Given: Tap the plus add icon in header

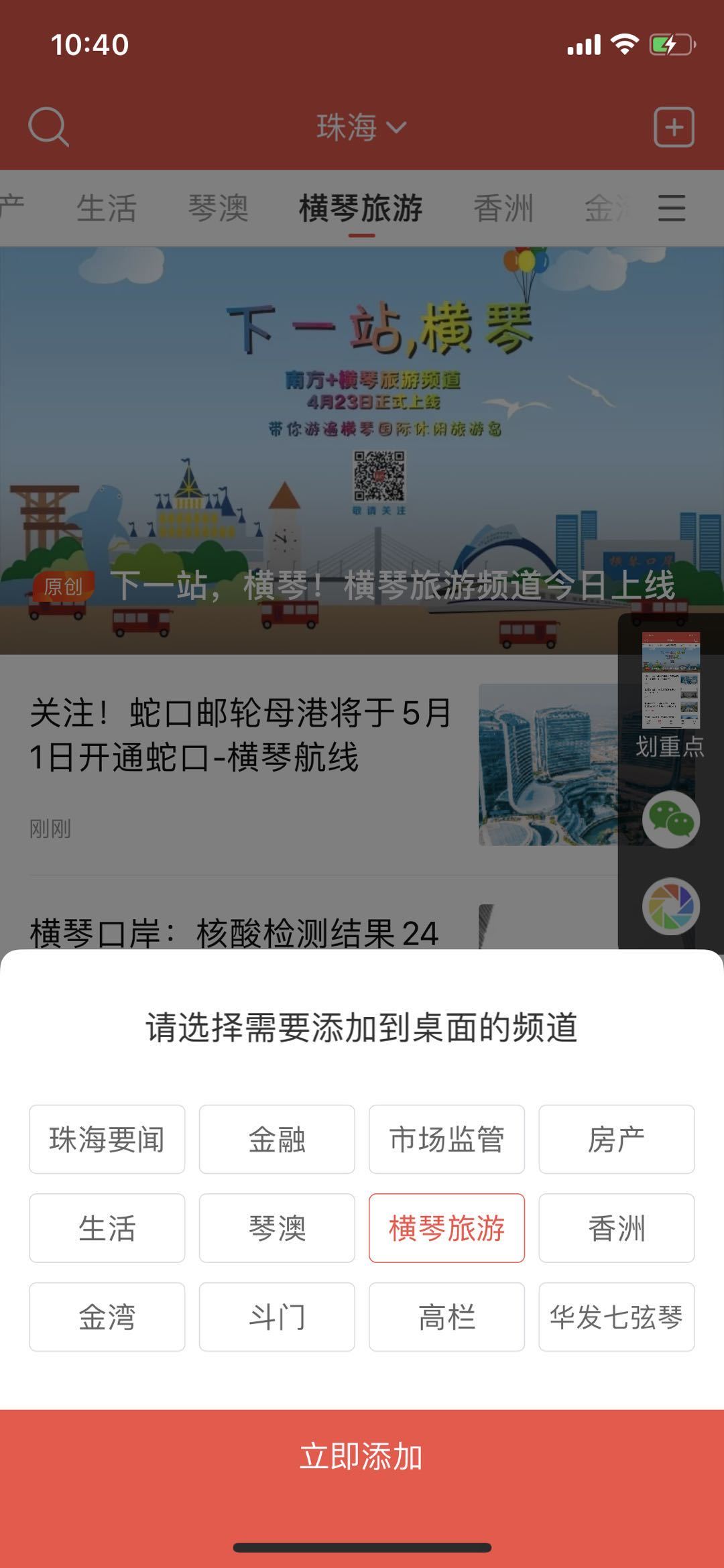Looking at the screenshot, I should pyautogui.click(x=673, y=127).
